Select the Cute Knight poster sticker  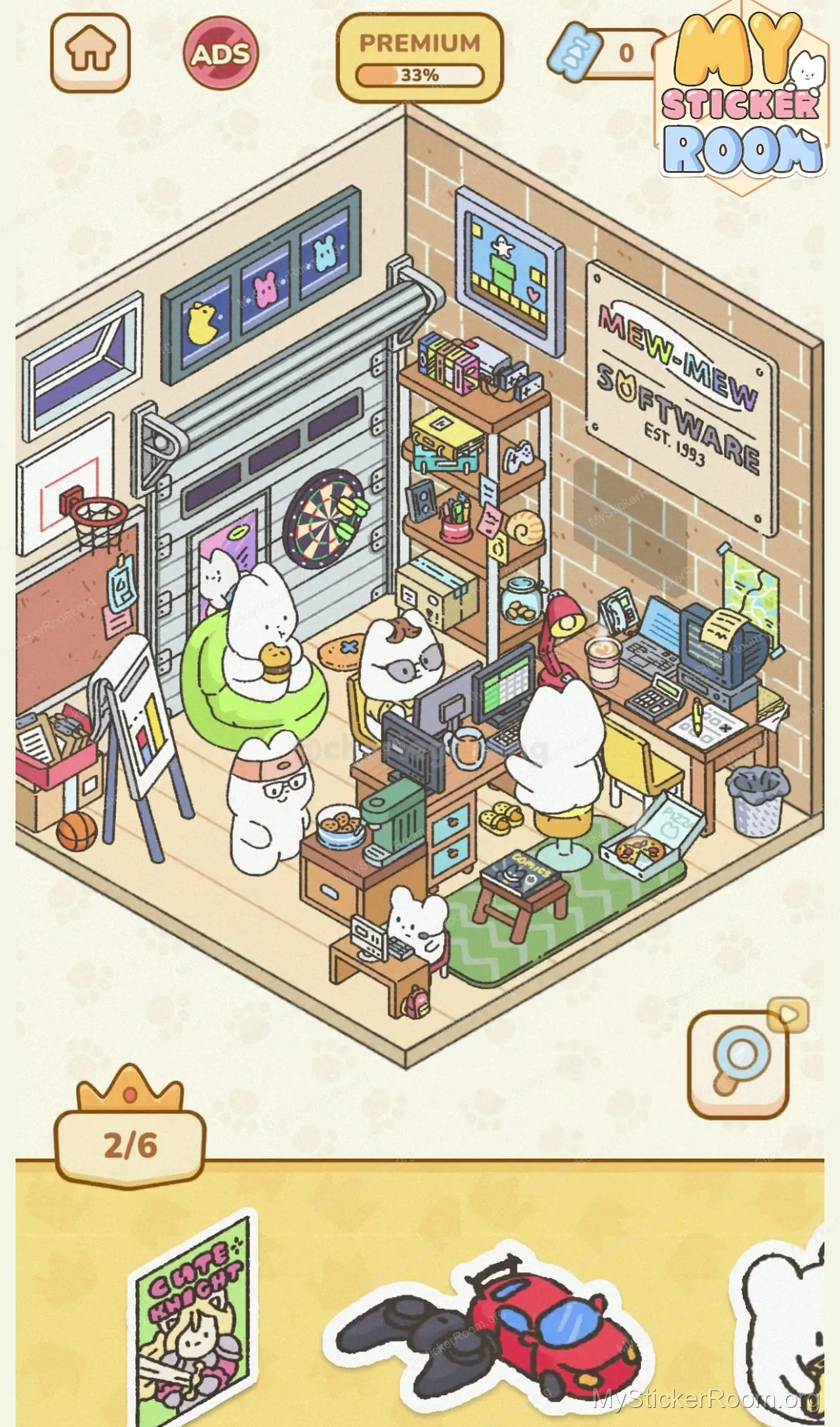(x=194, y=1319)
